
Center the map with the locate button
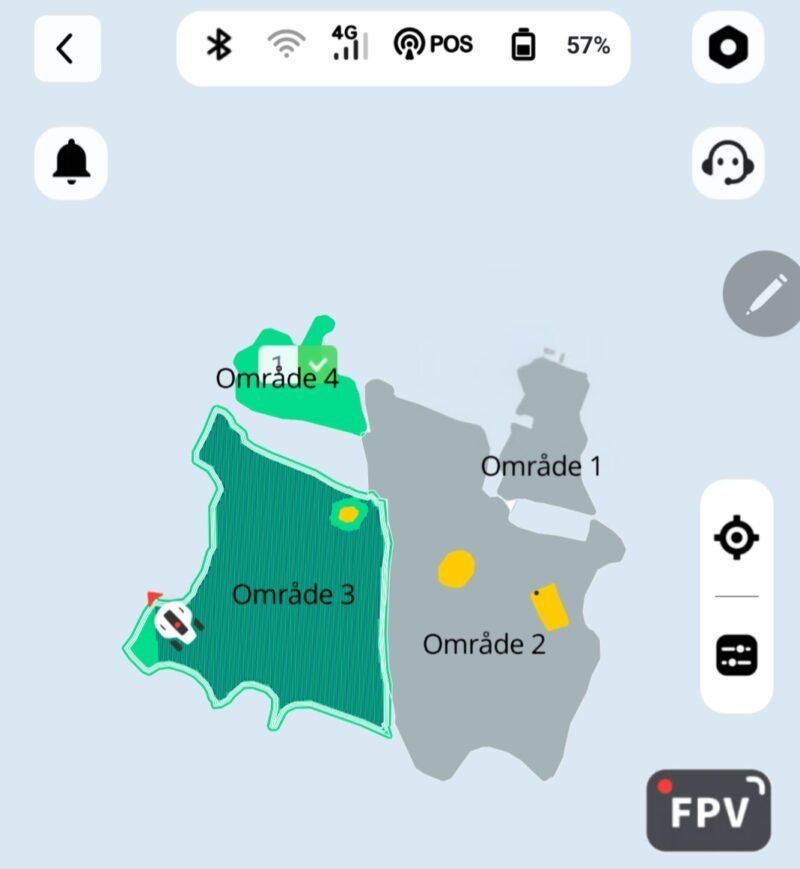pos(736,538)
